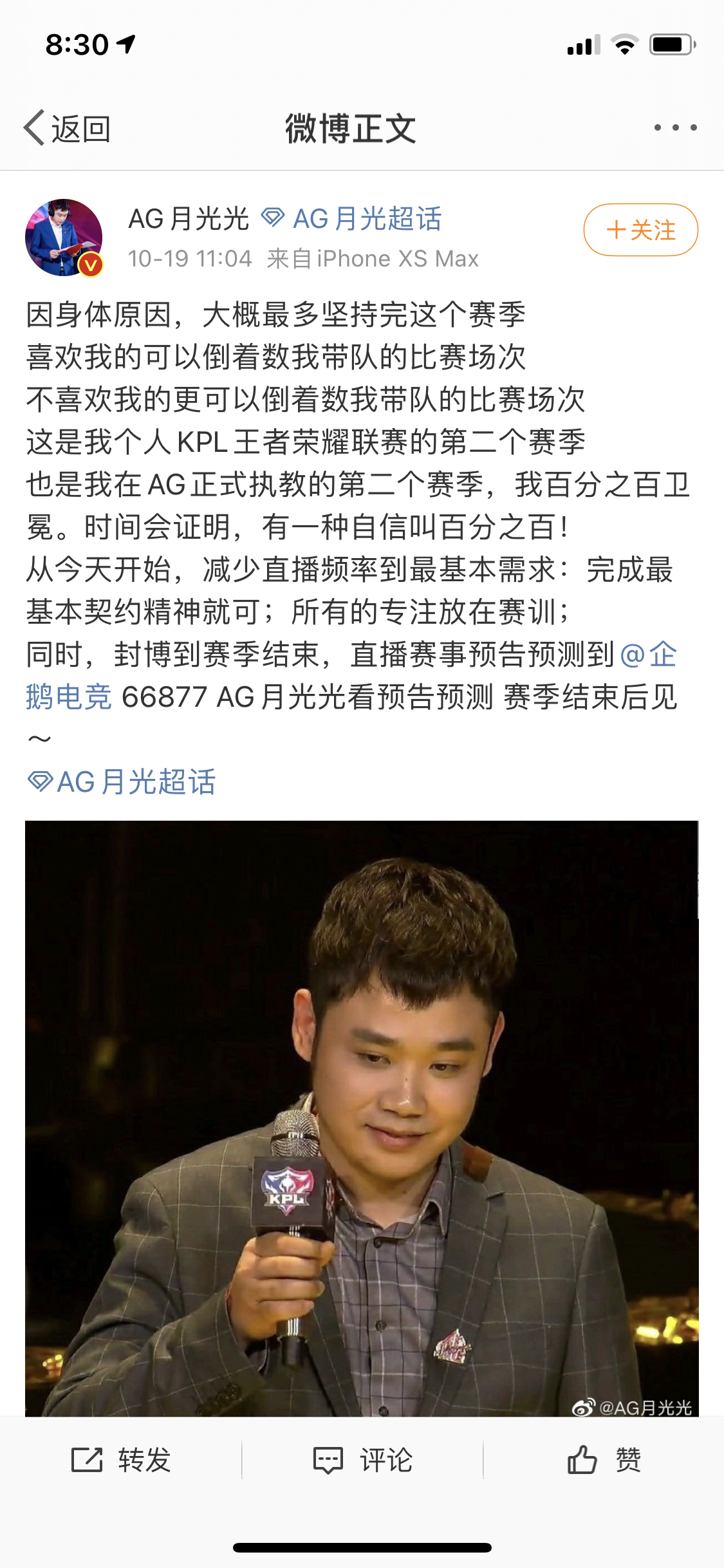The height and width of the screenshot is (1568, 724).
Task: Follow the user with +关注
Action: pyautogui.click(x=640, y=230)
